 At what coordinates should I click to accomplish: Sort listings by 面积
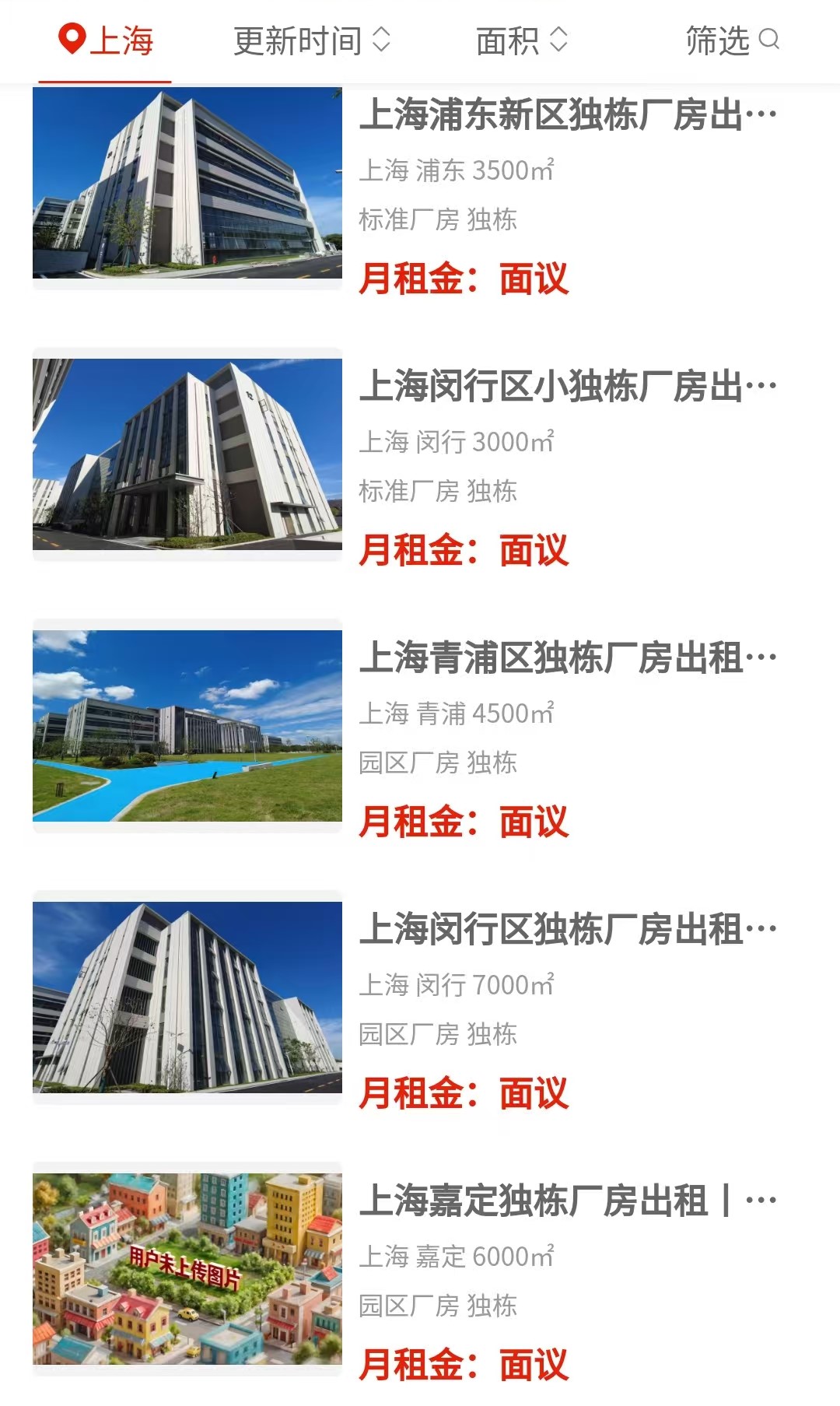click(521, 40)
